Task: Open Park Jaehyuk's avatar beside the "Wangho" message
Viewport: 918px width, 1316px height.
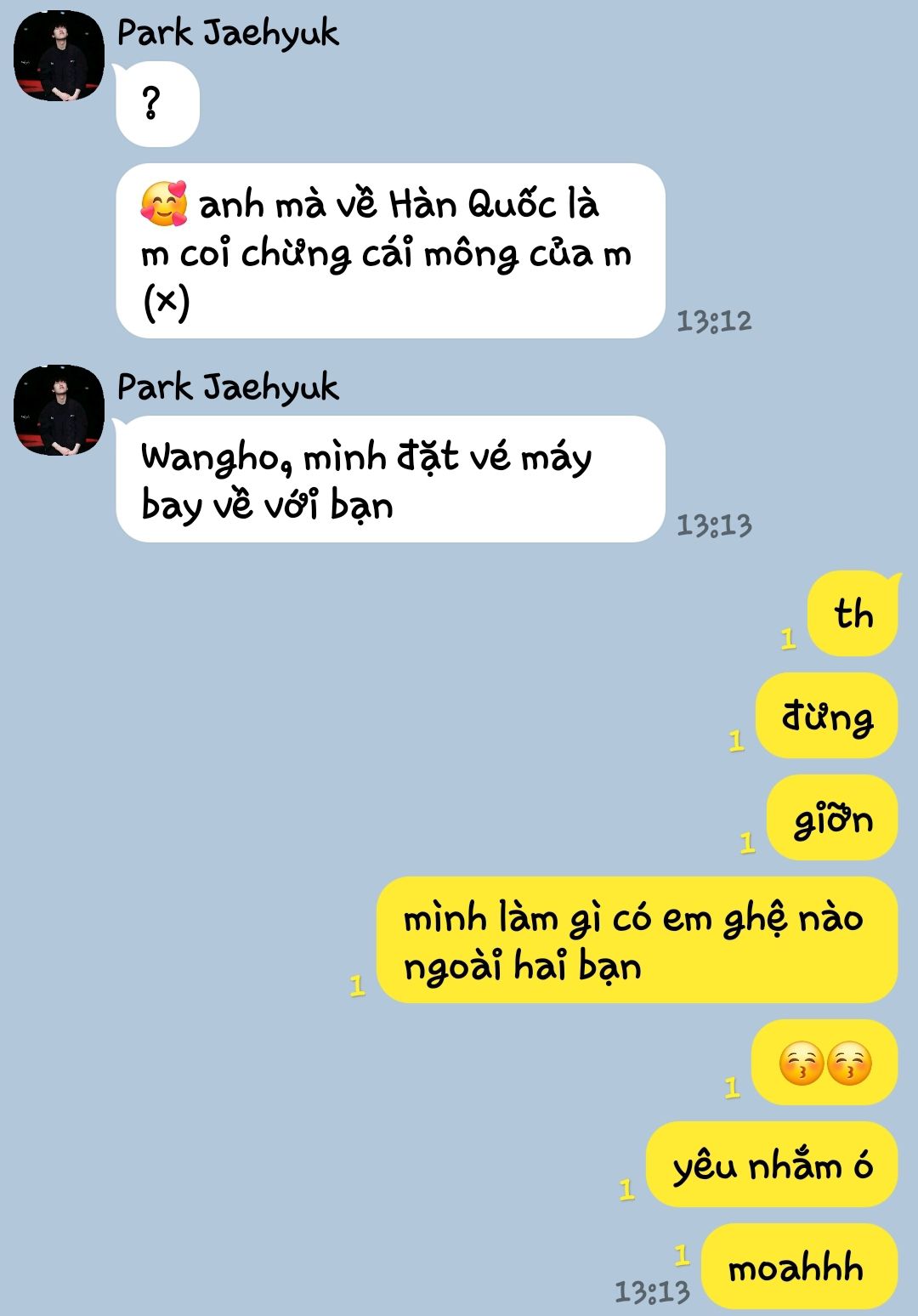Action: click(x=59, y=411)
